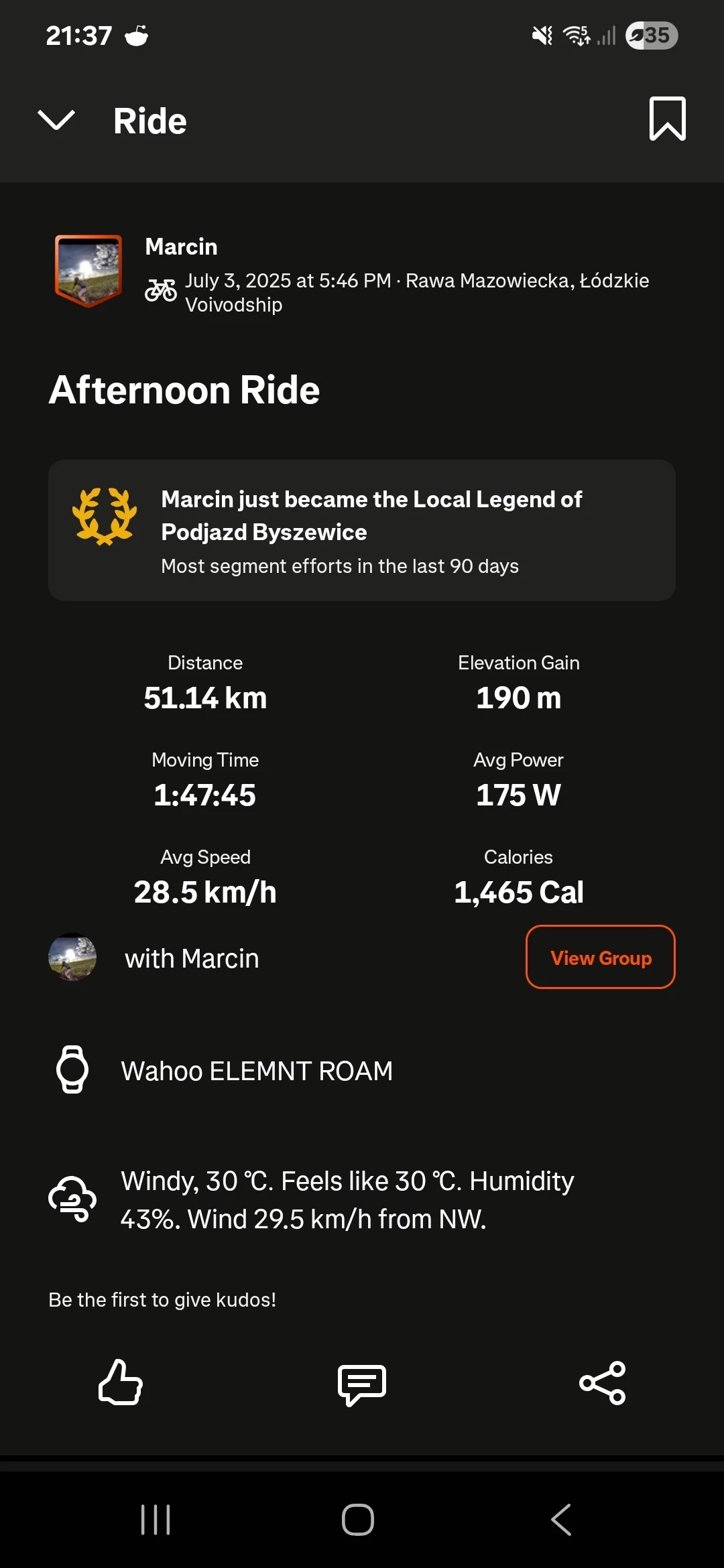Go to the phone's home screen

pos(358,1519)
